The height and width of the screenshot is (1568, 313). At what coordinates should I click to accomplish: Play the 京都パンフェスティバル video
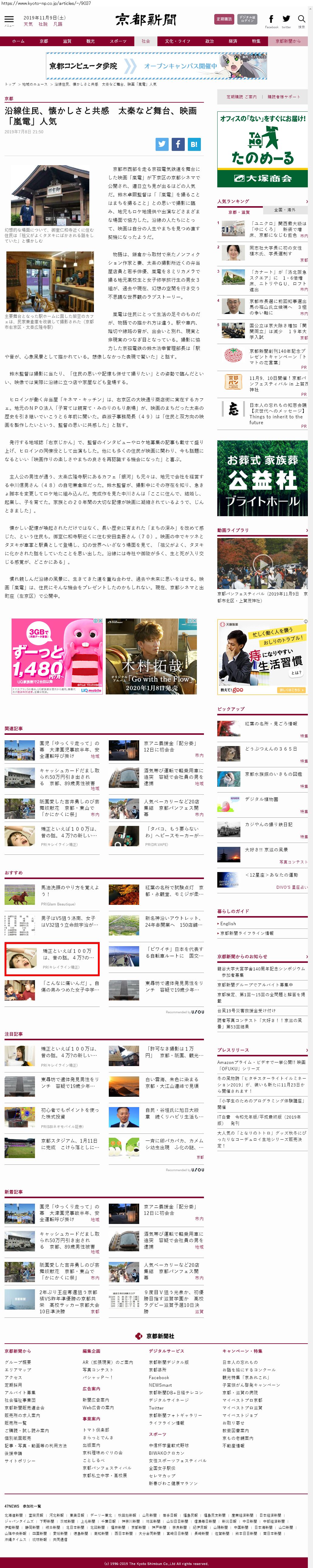[262, 564]
